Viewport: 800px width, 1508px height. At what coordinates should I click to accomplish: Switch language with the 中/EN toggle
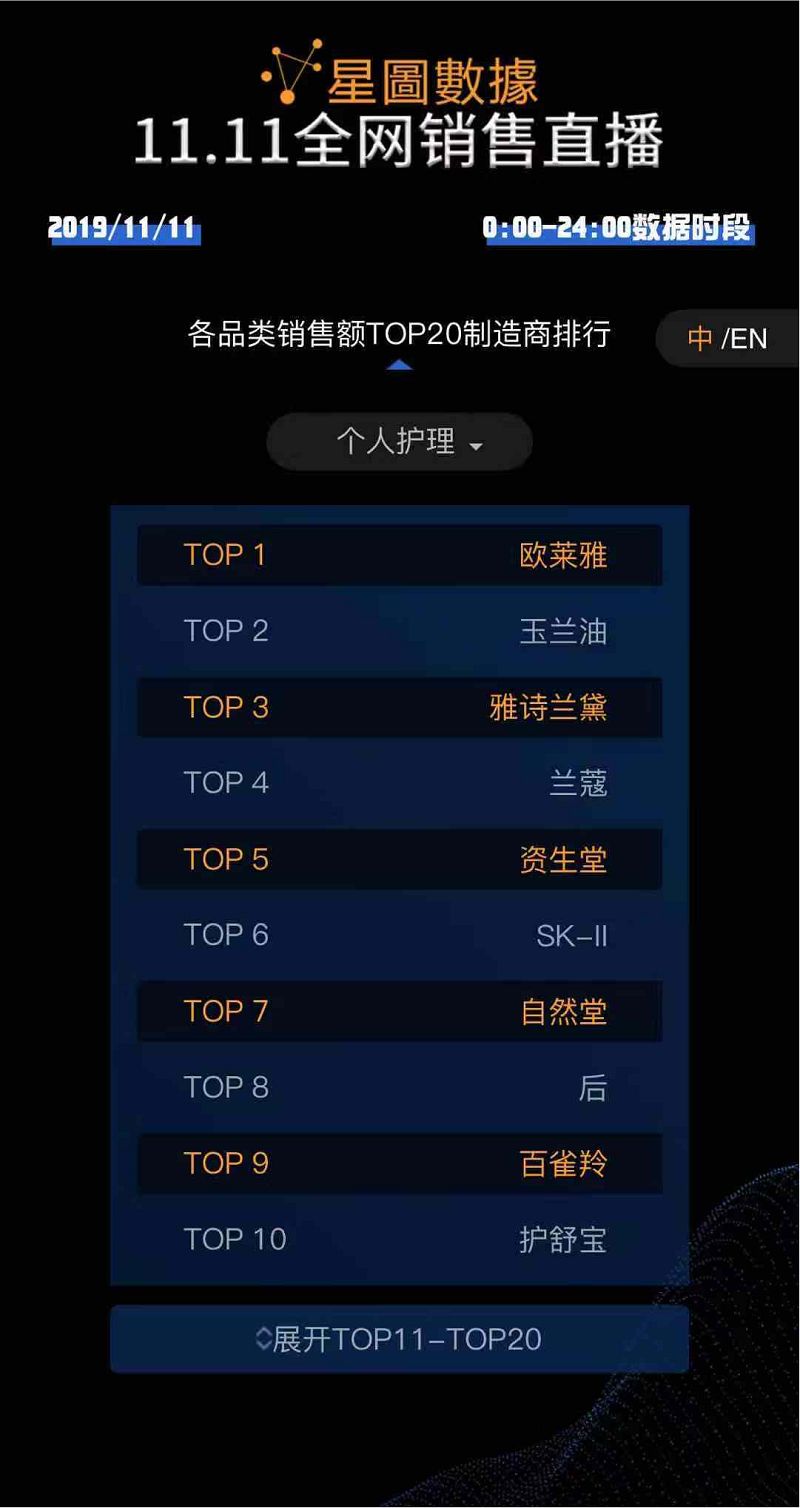[728, 338]
